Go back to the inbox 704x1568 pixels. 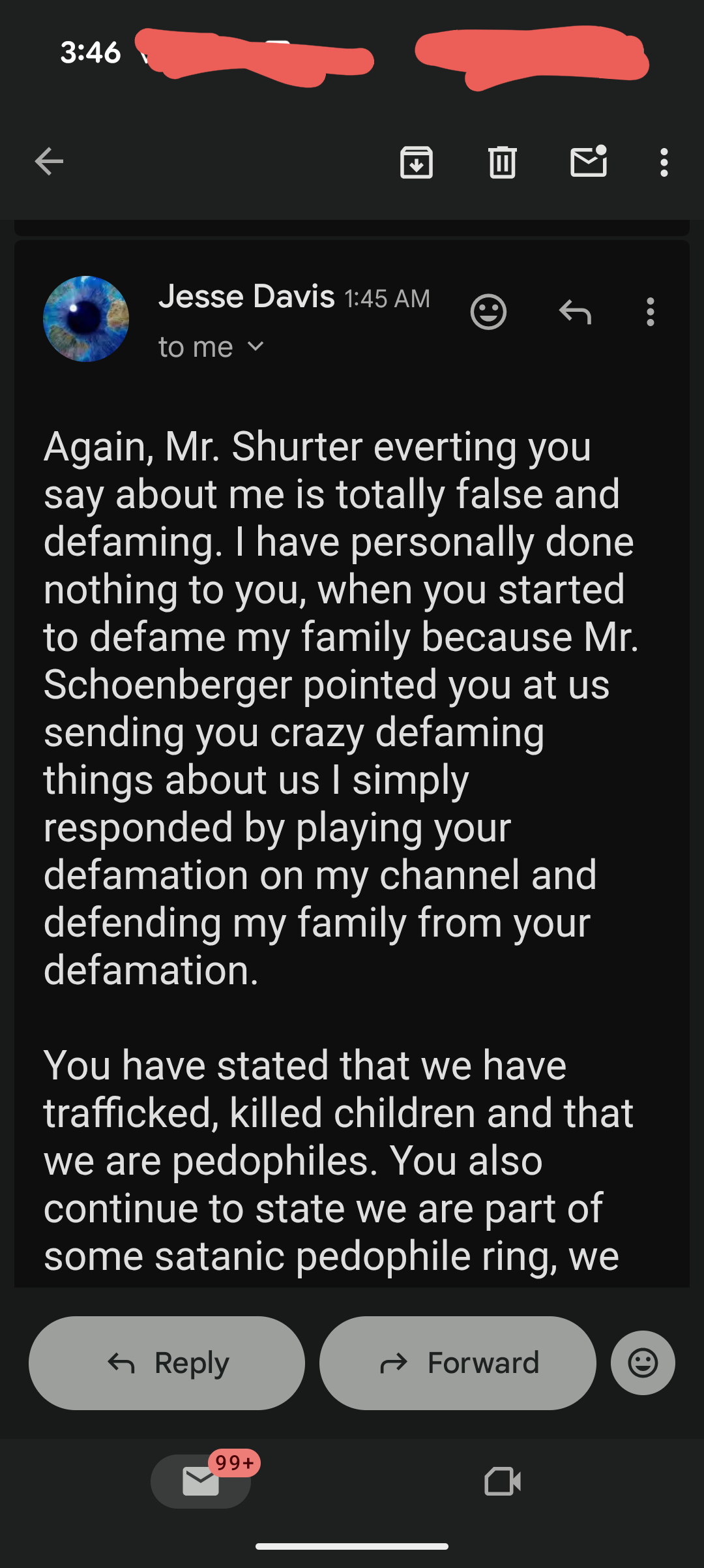[x=49, y=162]
